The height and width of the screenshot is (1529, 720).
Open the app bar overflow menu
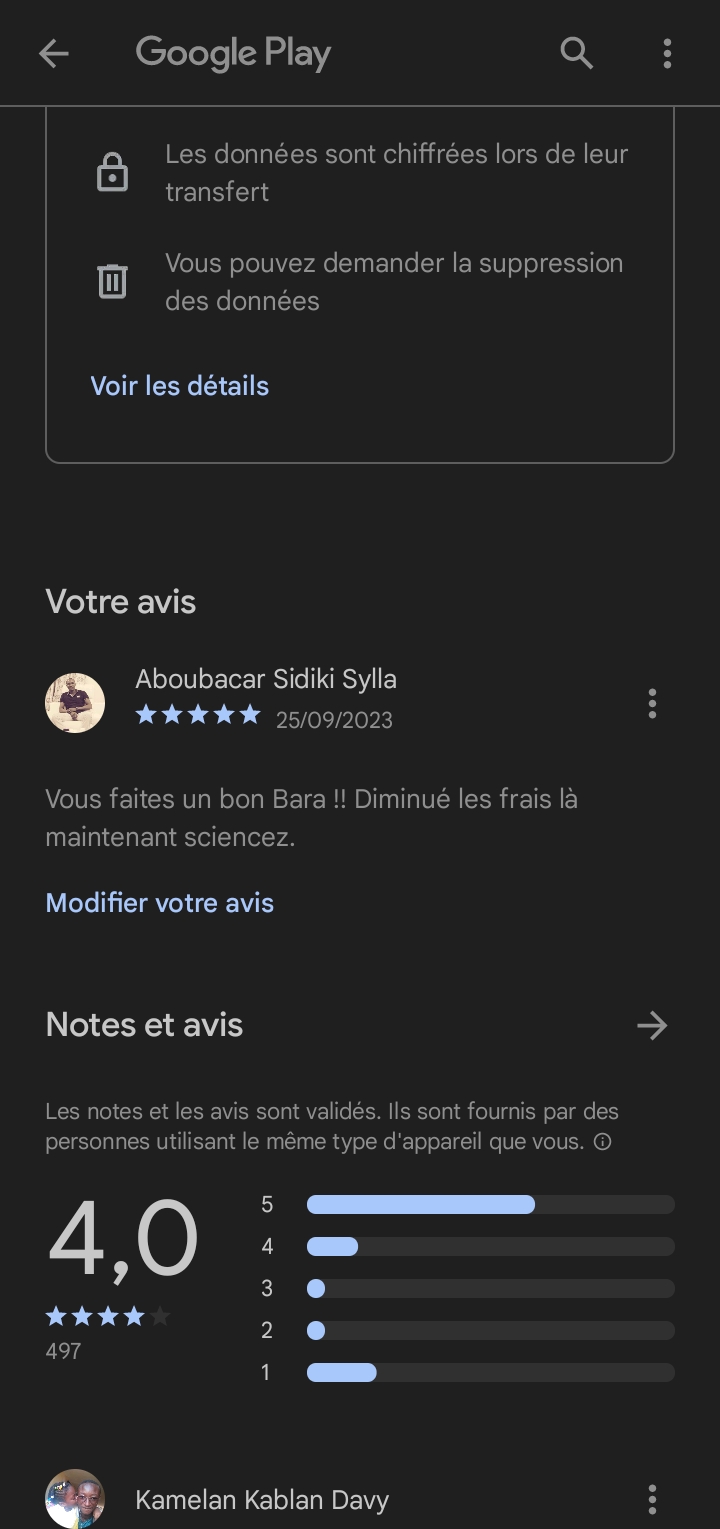pyautogui.click(x=667, y=53)
